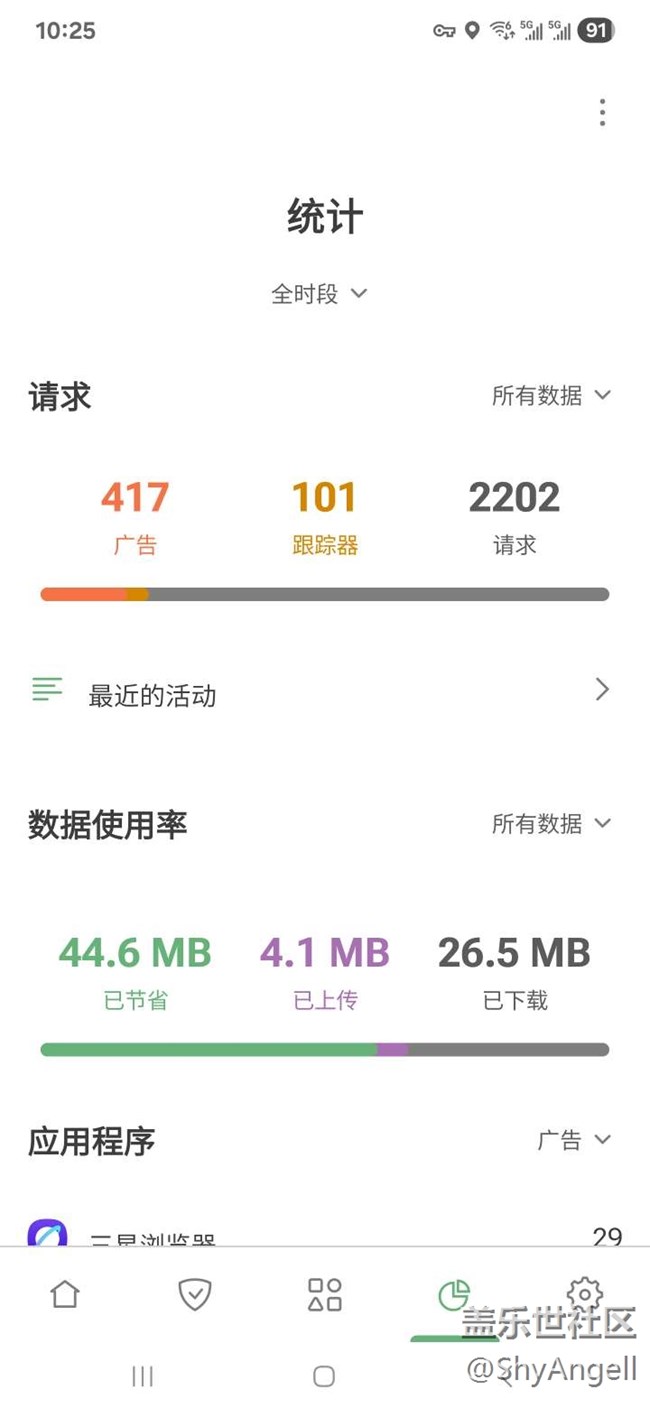
Task: Switch to the Apps management tab
Action: coord(324,1294)
